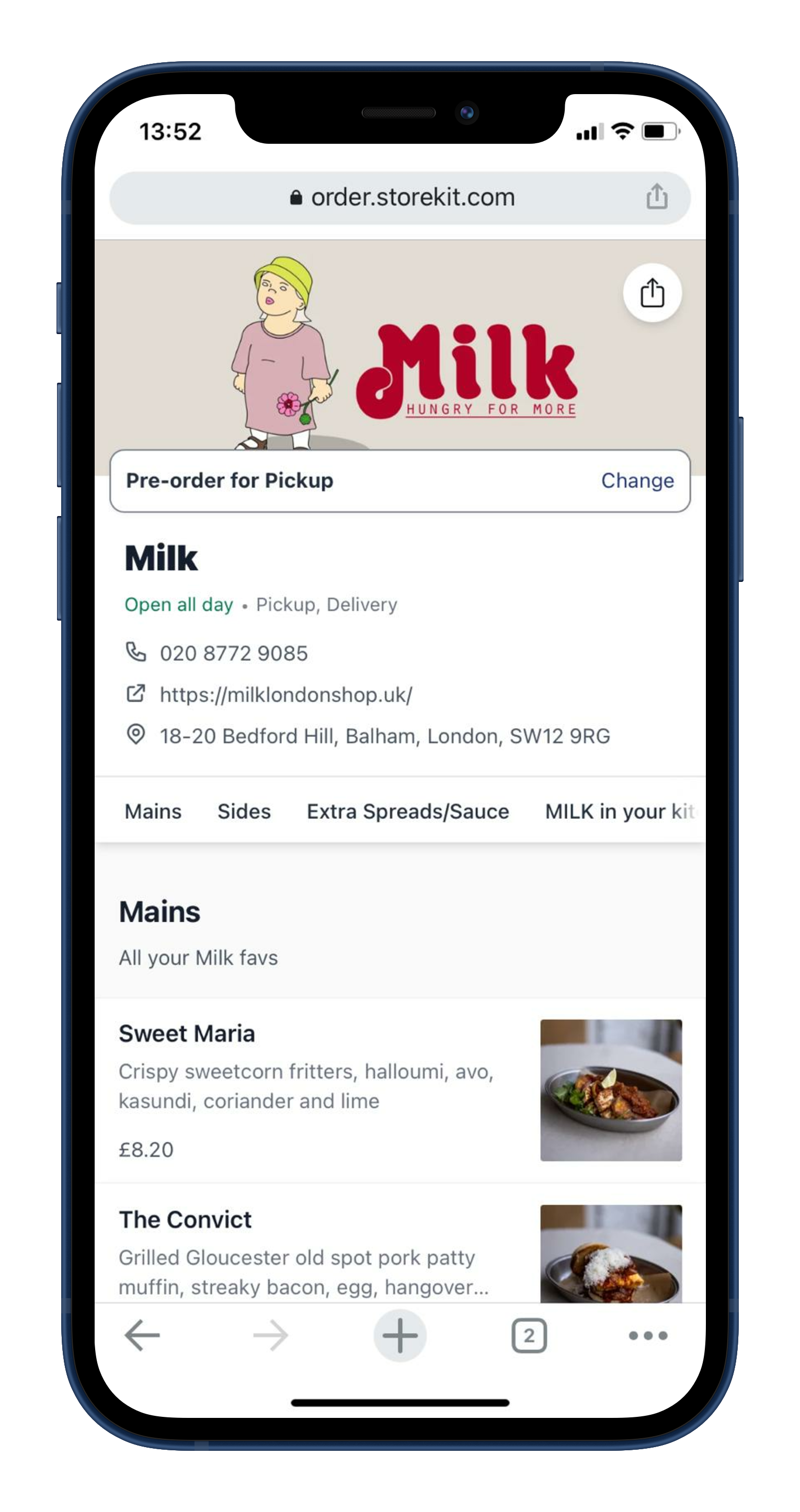This screenshot has height=1512, width=800.
Task: Select the Extra Spreads/Sauce tab
Action: pyautogui.click(x=408, y=811)
